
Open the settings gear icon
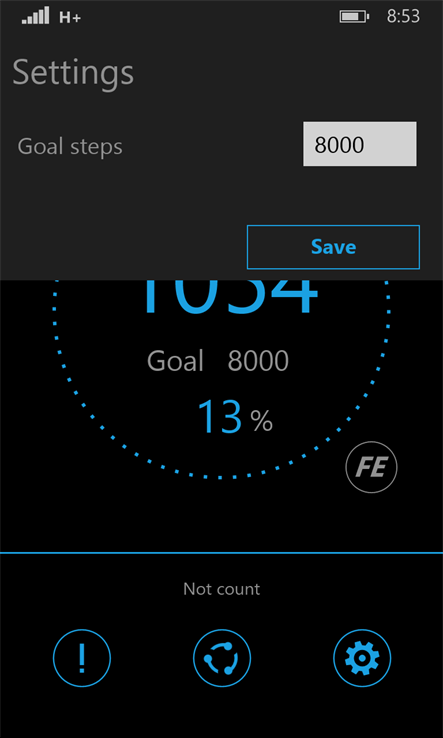tap(362, 658)
